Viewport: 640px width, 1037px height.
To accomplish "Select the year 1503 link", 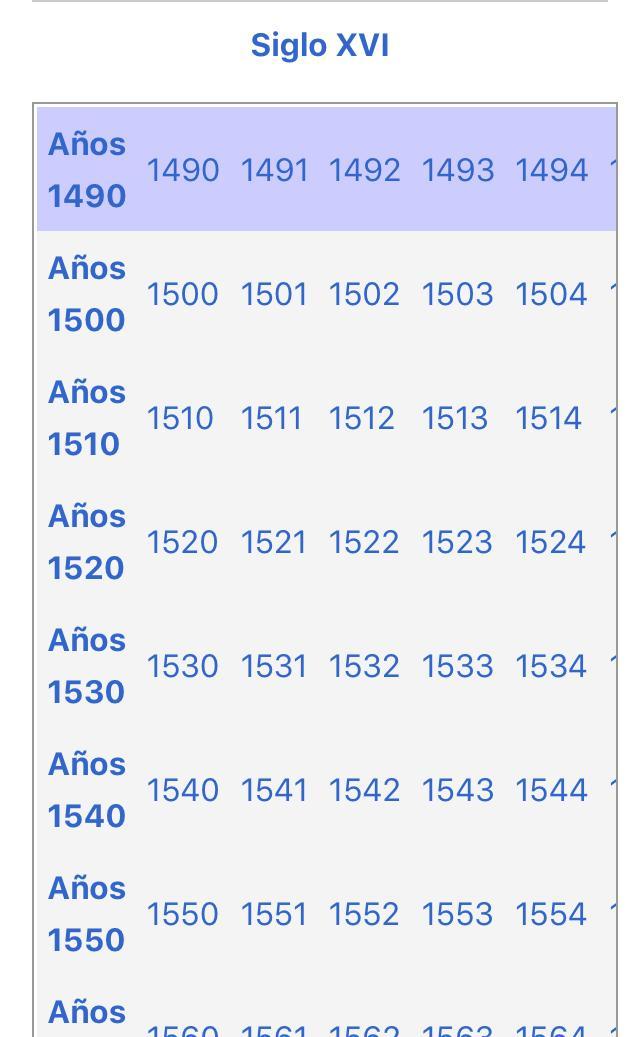I will point(457,294).
